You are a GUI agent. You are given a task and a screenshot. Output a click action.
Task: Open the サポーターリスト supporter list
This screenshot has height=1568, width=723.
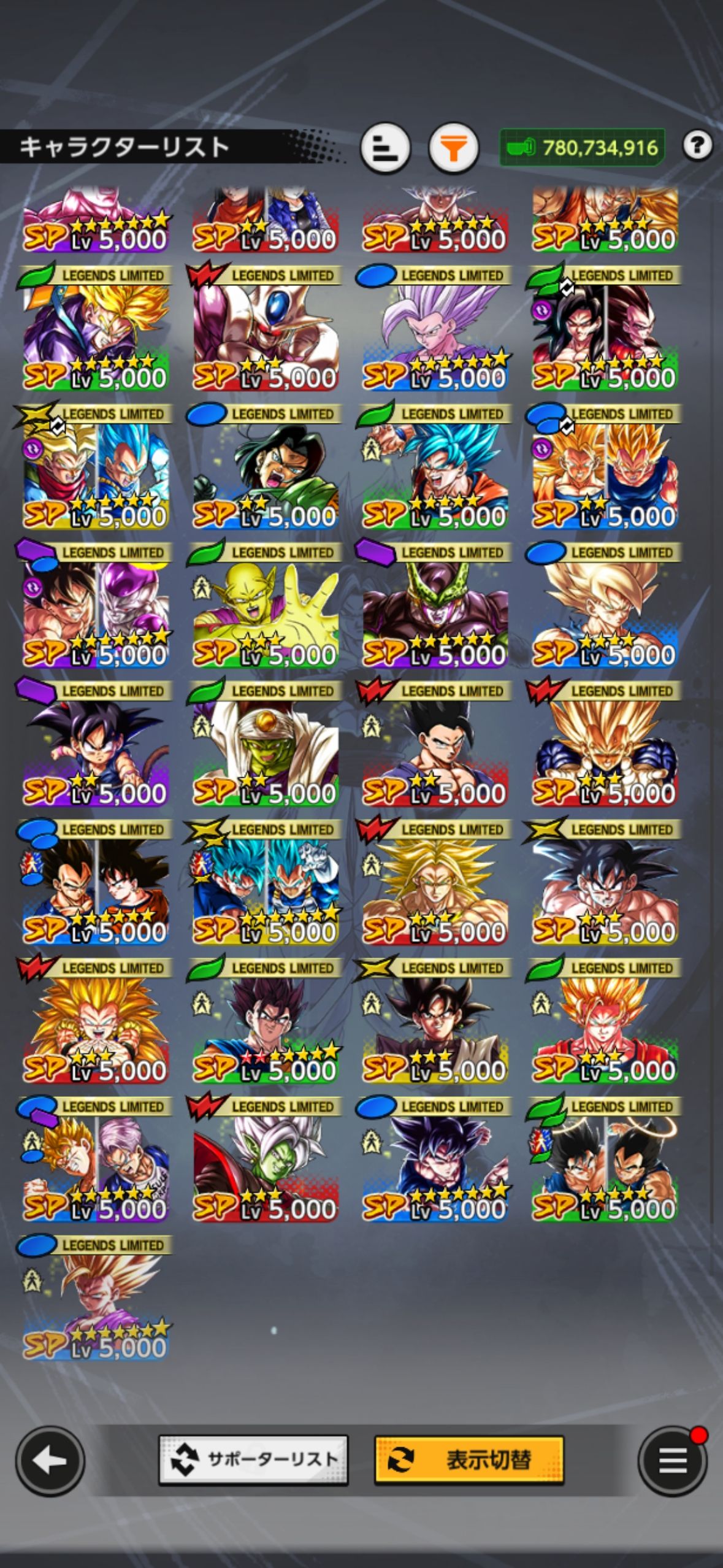pos(253,1459)
